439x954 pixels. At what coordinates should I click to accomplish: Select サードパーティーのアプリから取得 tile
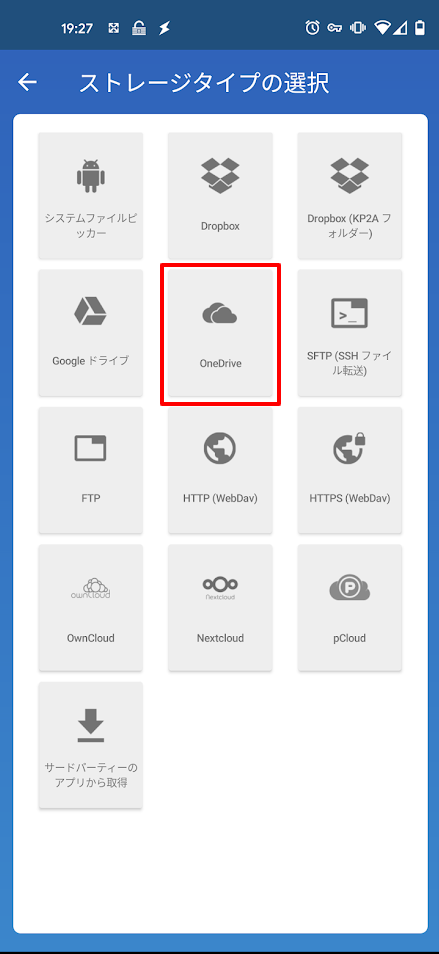[91, 746]
